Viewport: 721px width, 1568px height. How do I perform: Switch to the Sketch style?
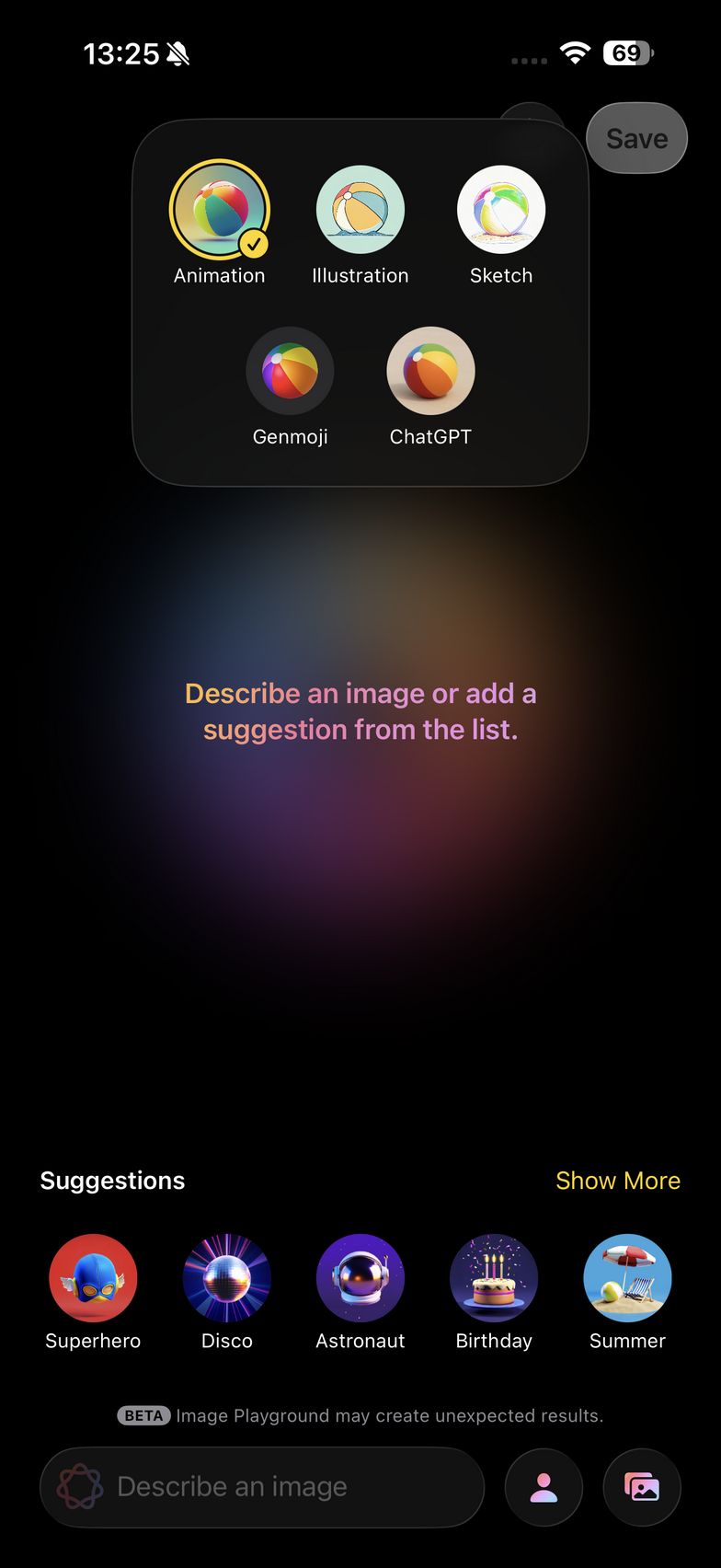point(500,211)
